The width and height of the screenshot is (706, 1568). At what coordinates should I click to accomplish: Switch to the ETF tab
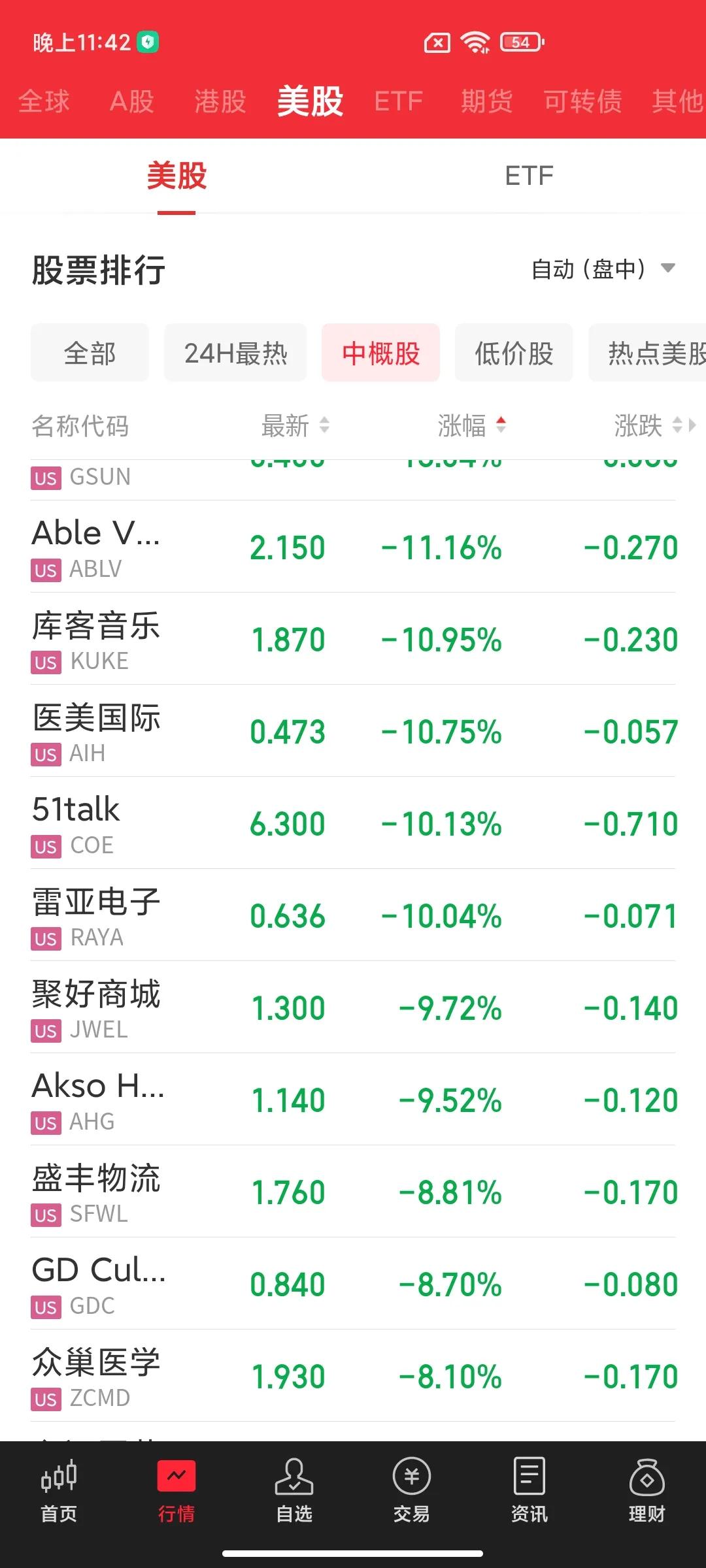click(x=528, y=175)
